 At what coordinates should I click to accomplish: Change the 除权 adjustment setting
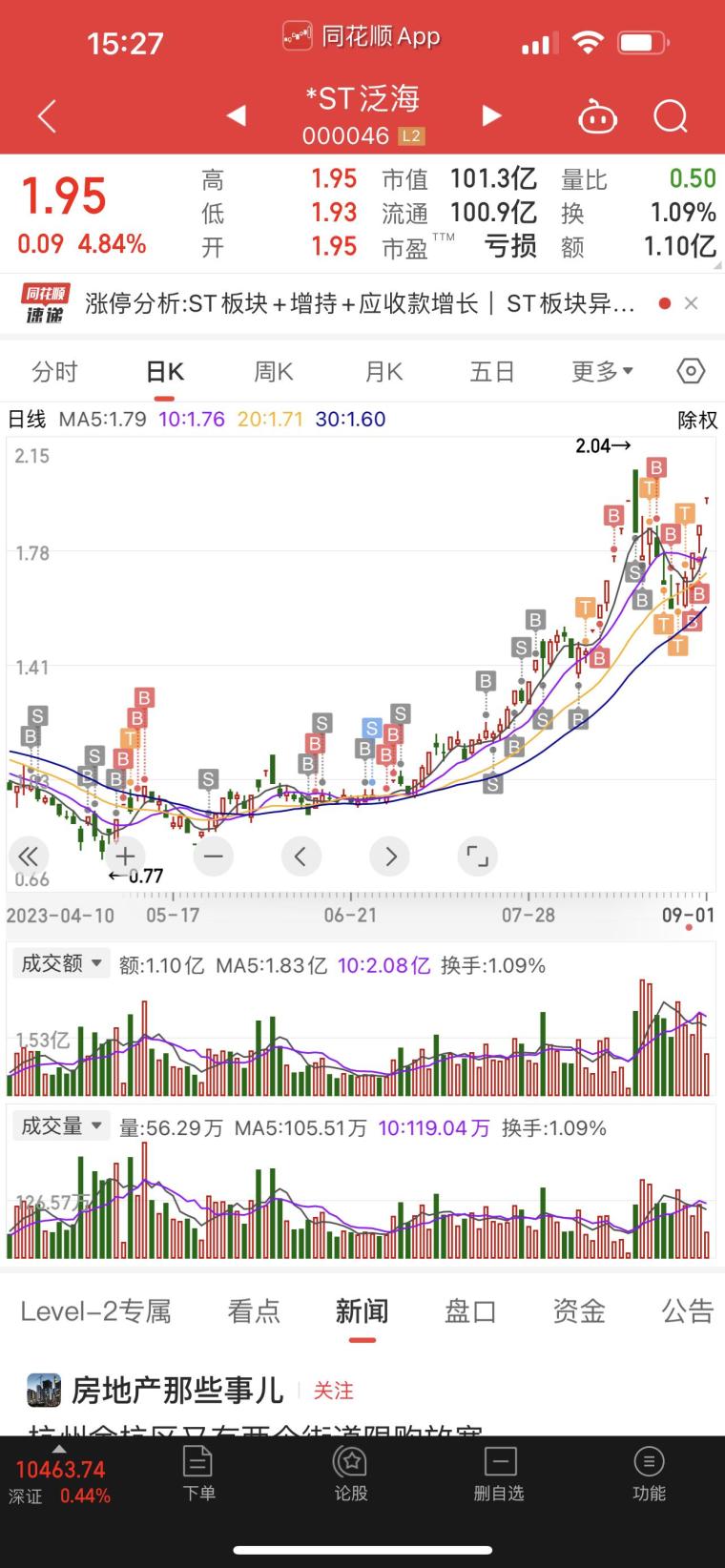click(697, 420)
